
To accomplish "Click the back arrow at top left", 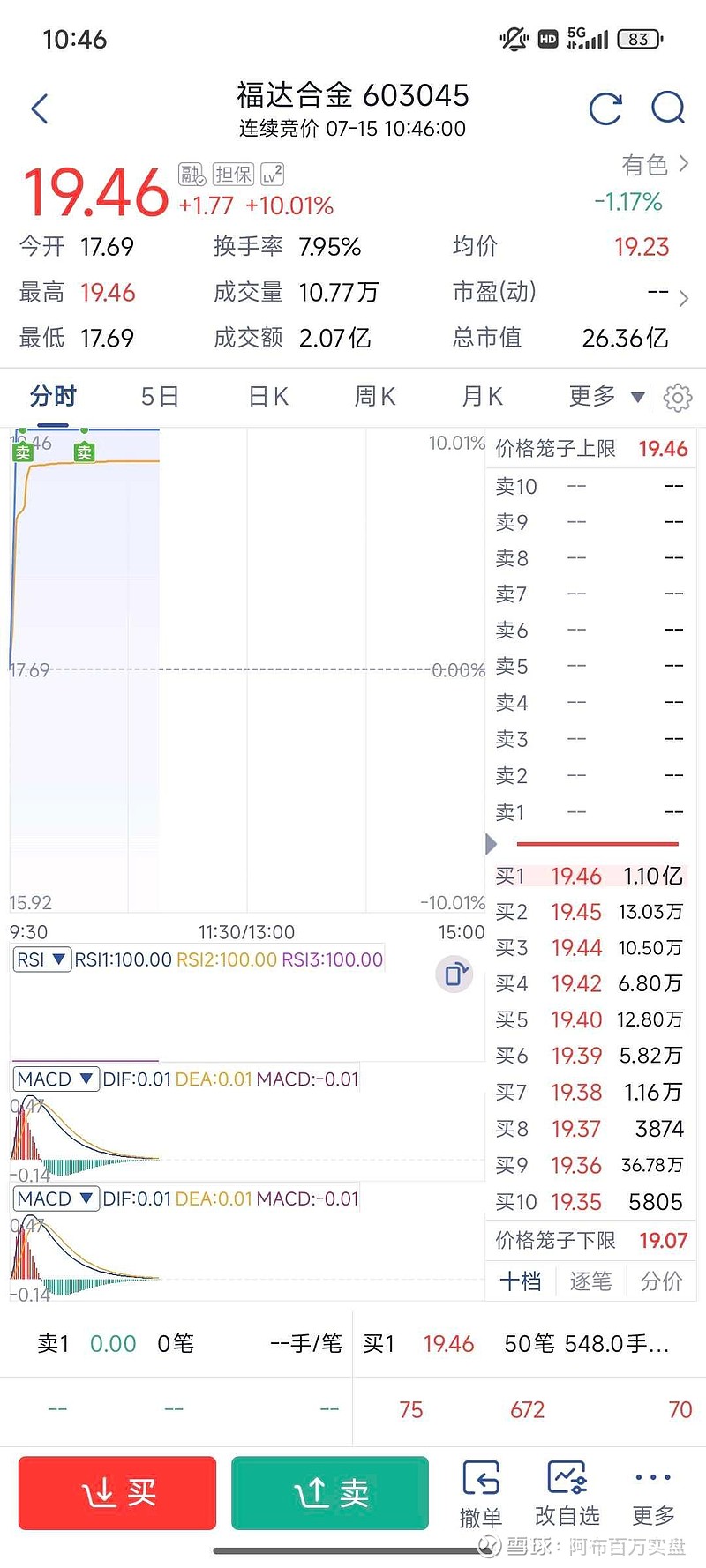I will tap(39, 108).
